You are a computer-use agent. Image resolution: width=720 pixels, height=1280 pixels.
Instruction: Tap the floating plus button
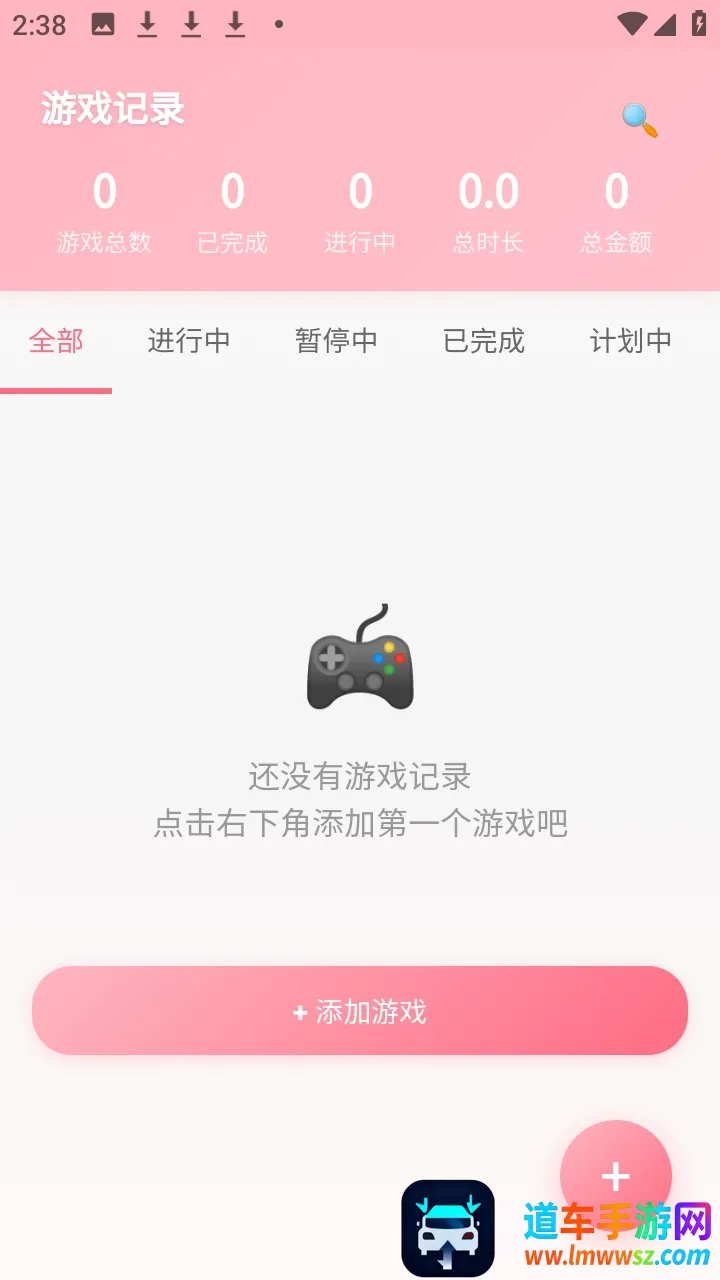pos(615,1175)
